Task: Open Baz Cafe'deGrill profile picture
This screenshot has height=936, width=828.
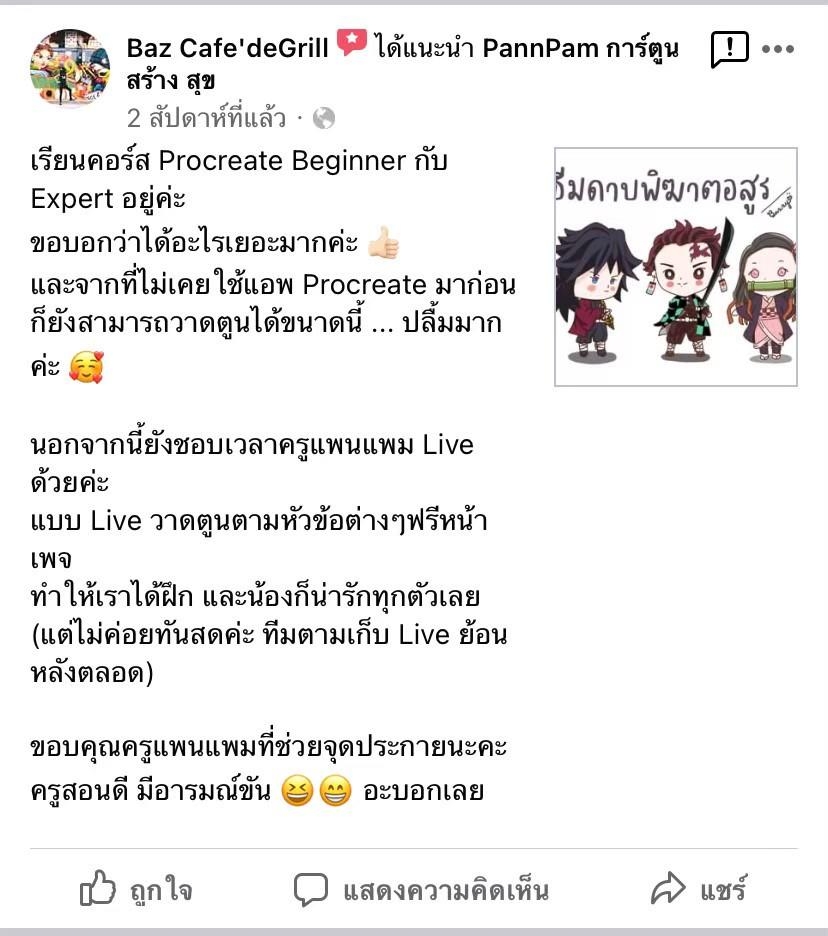Action: (70, 68)
